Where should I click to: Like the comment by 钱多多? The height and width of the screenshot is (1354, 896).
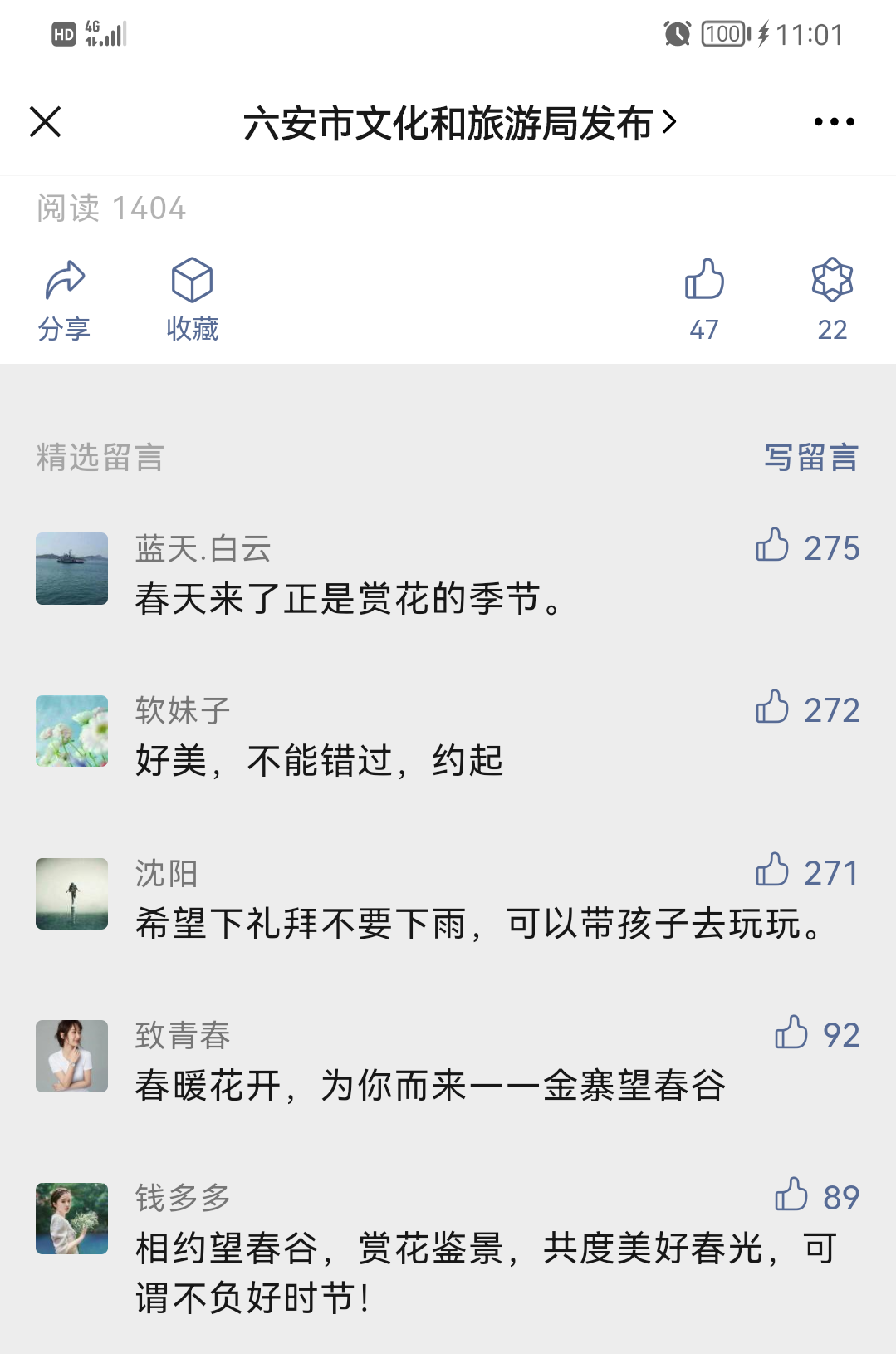[x=791, y=1195]
